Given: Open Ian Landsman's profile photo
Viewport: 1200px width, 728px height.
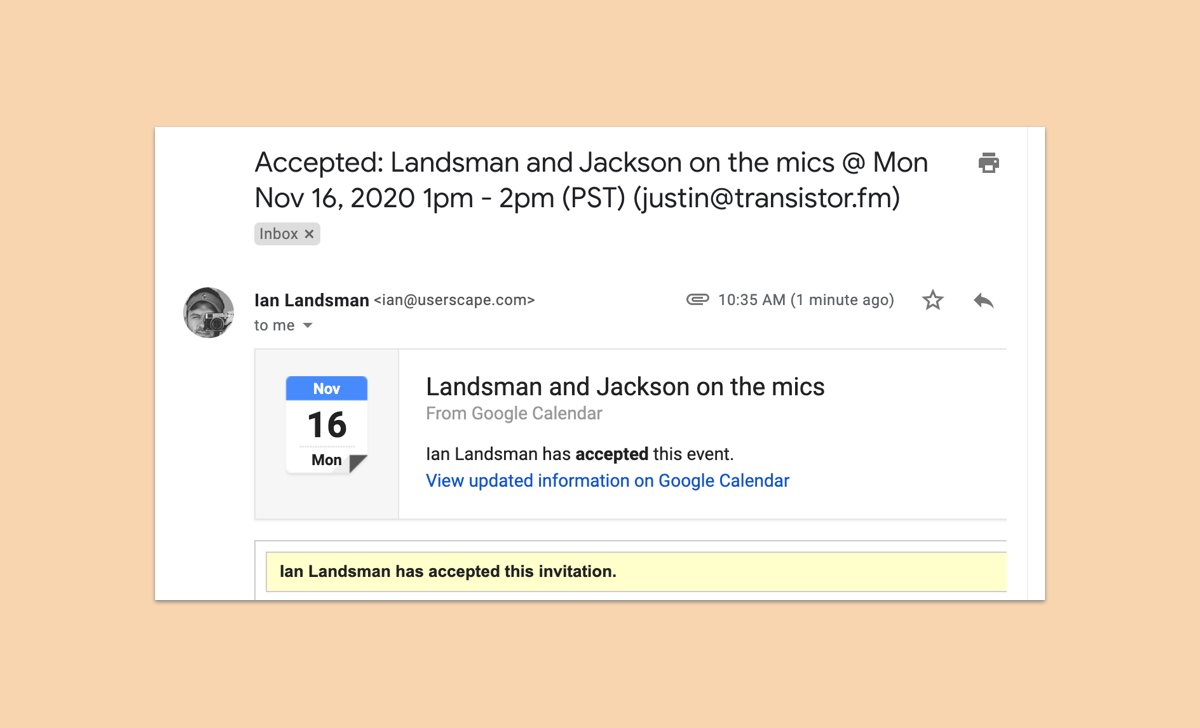Looking at the screenshot, I should coord(209,312).
